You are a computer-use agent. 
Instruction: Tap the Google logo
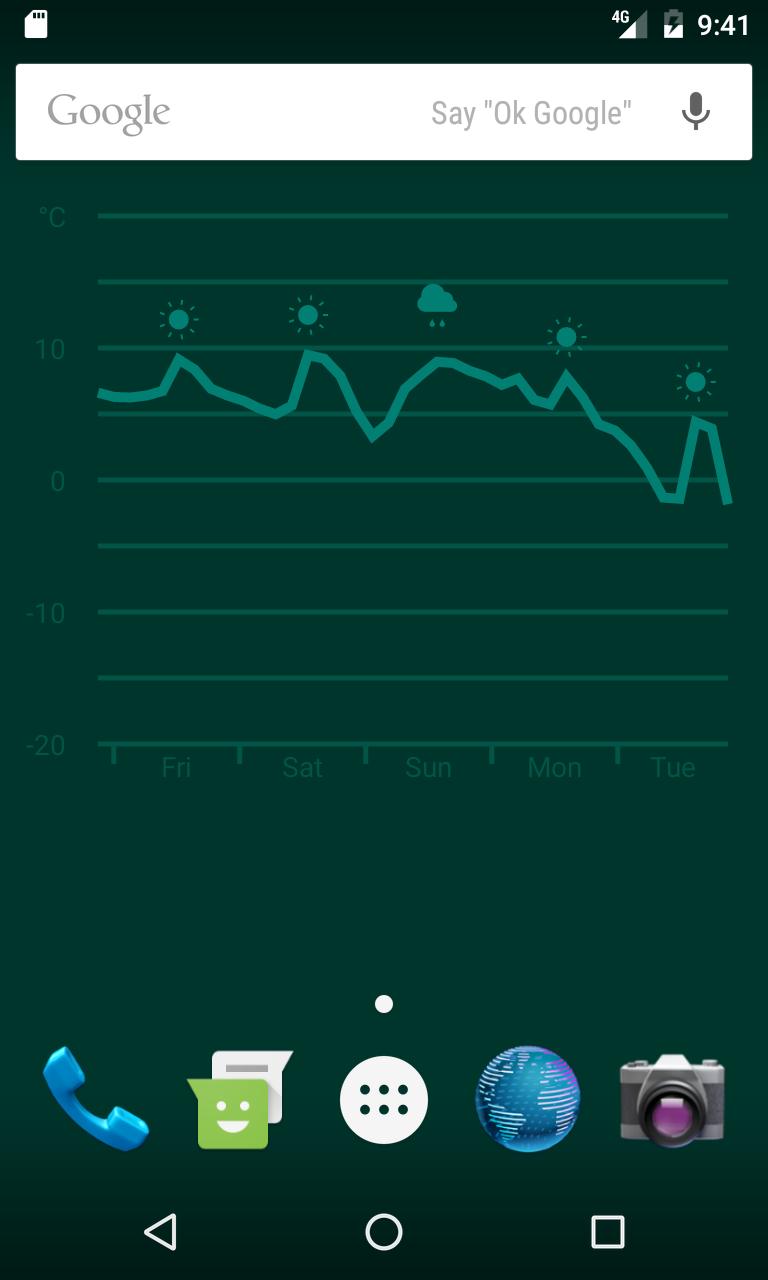pos(108,112)
